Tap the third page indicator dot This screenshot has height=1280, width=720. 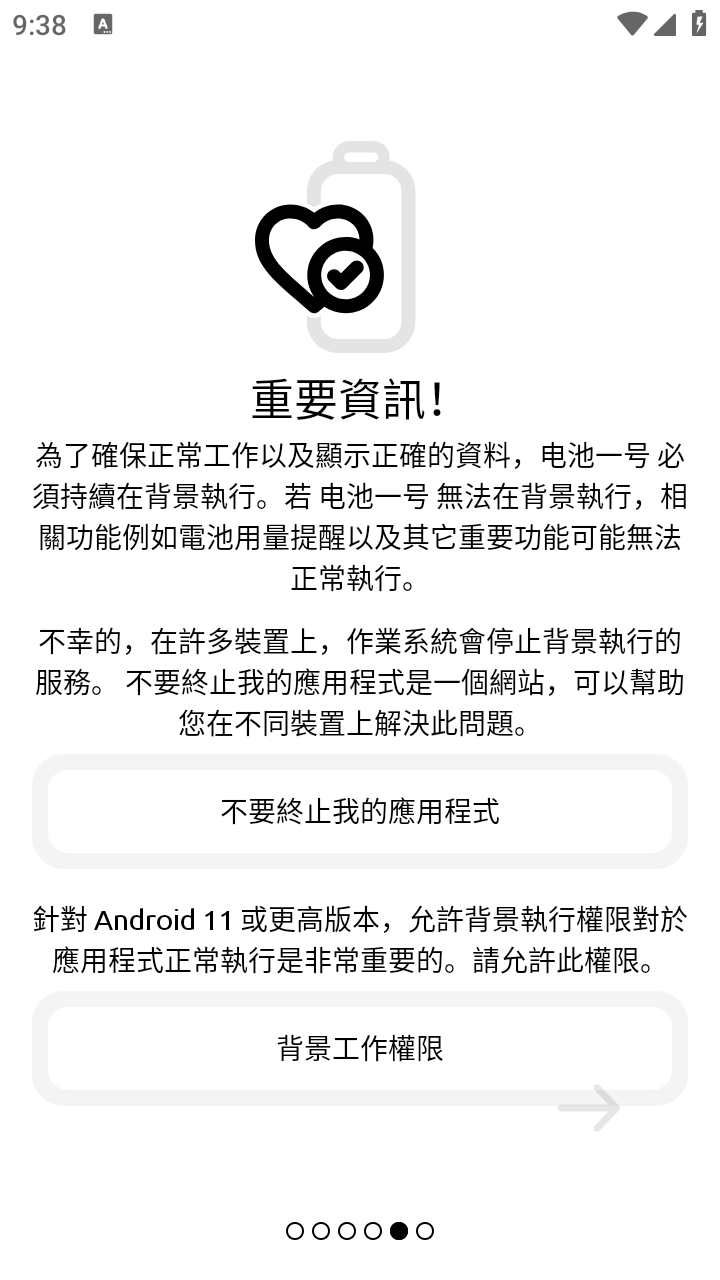(x=347, y=1231)
